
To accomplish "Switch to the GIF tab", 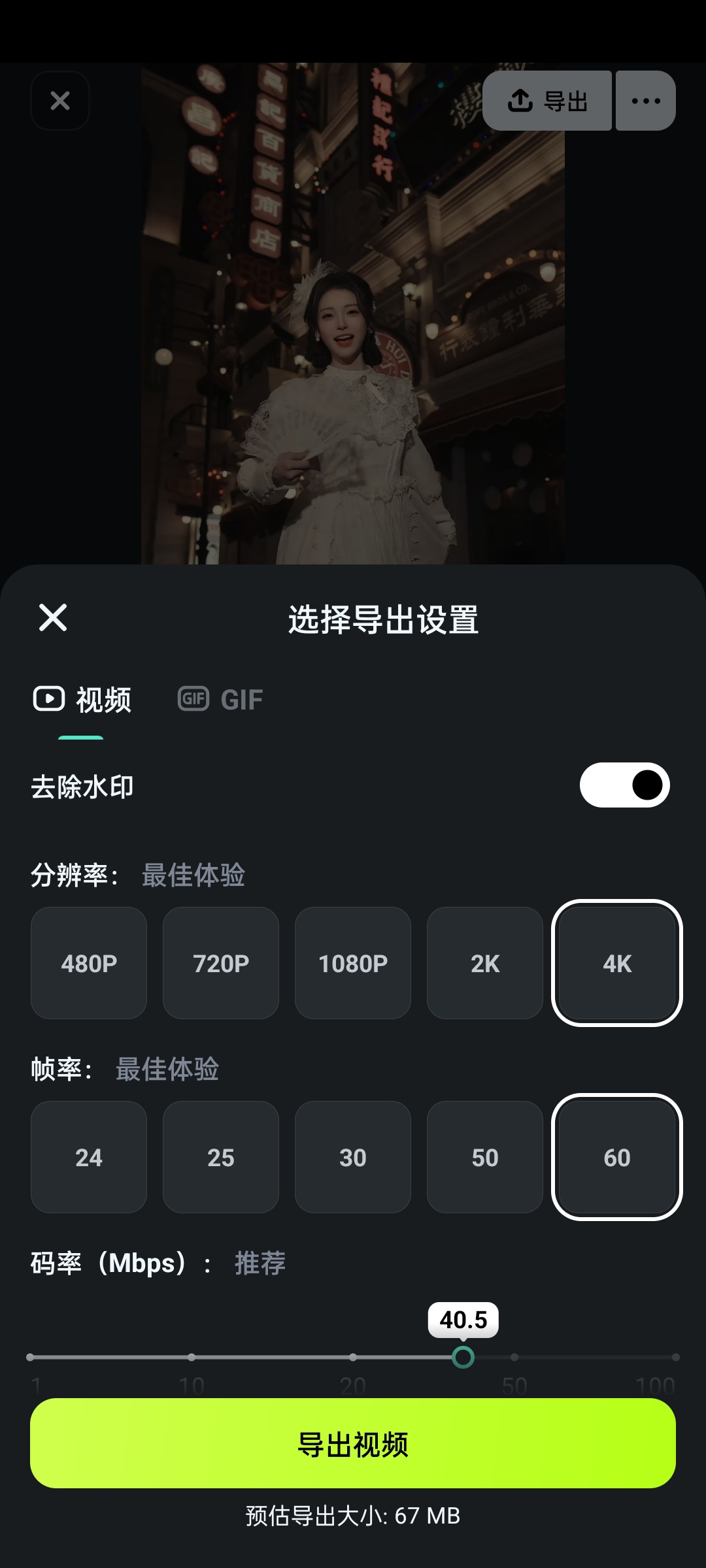I will pyautogui.click(x=220, y=700).
